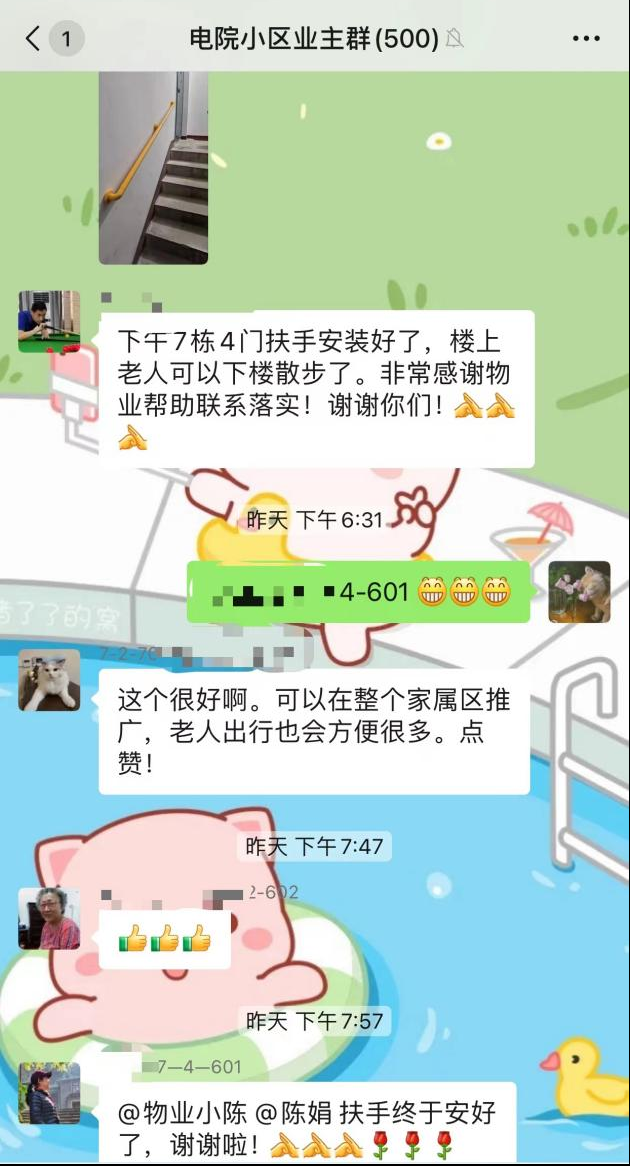Open avatar of the 7-4-601 sender

[49, 1094]
